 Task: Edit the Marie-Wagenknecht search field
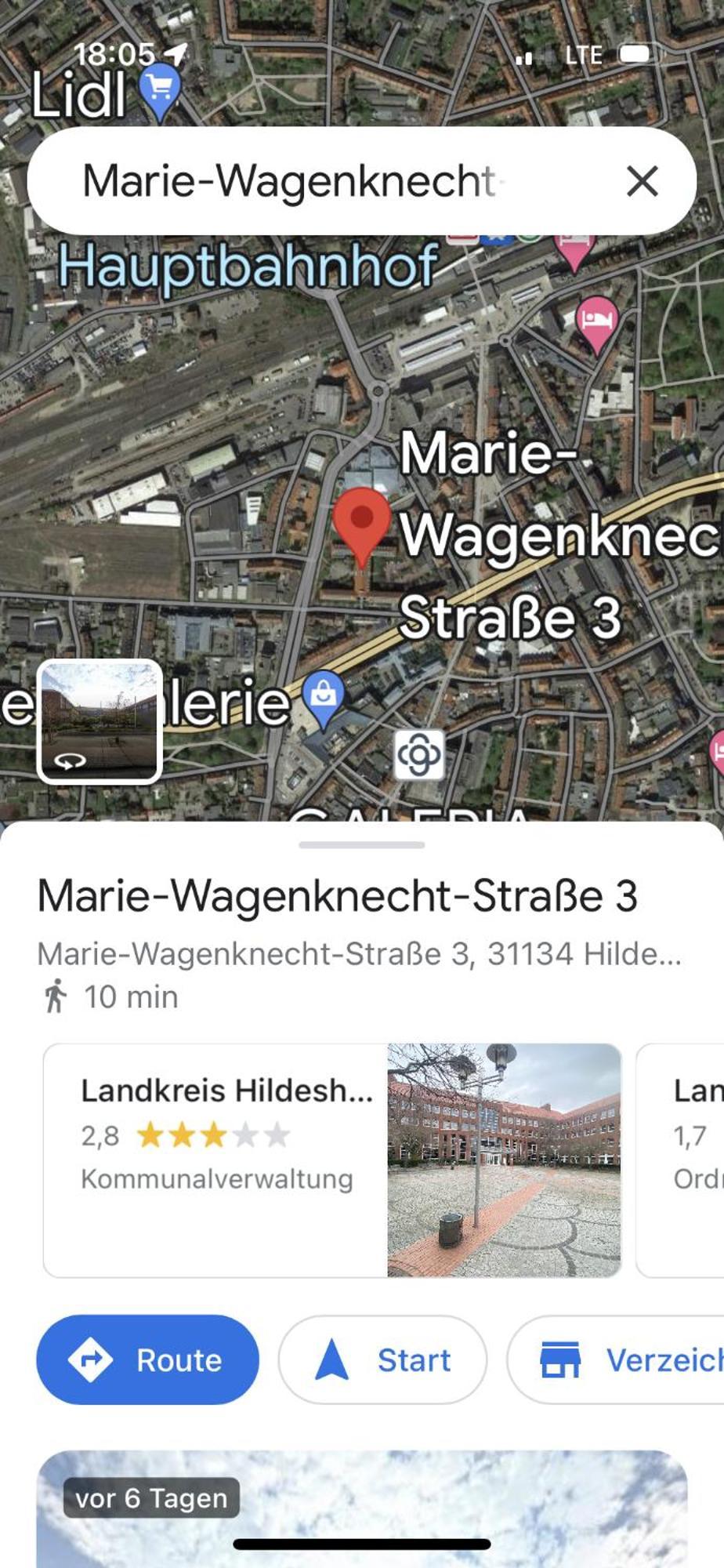(x=313, y=182)
